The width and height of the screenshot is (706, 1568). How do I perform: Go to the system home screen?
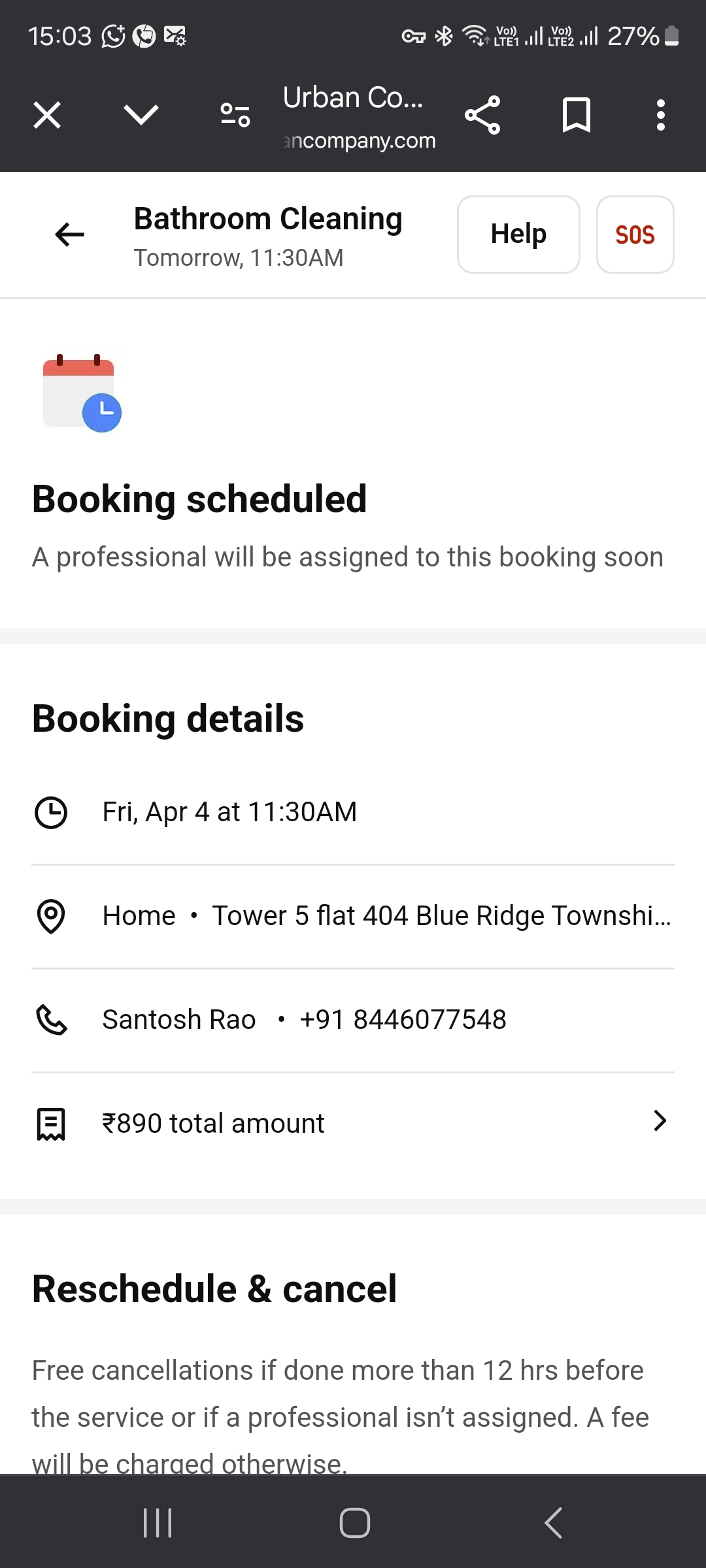(x=355, y=1523)
